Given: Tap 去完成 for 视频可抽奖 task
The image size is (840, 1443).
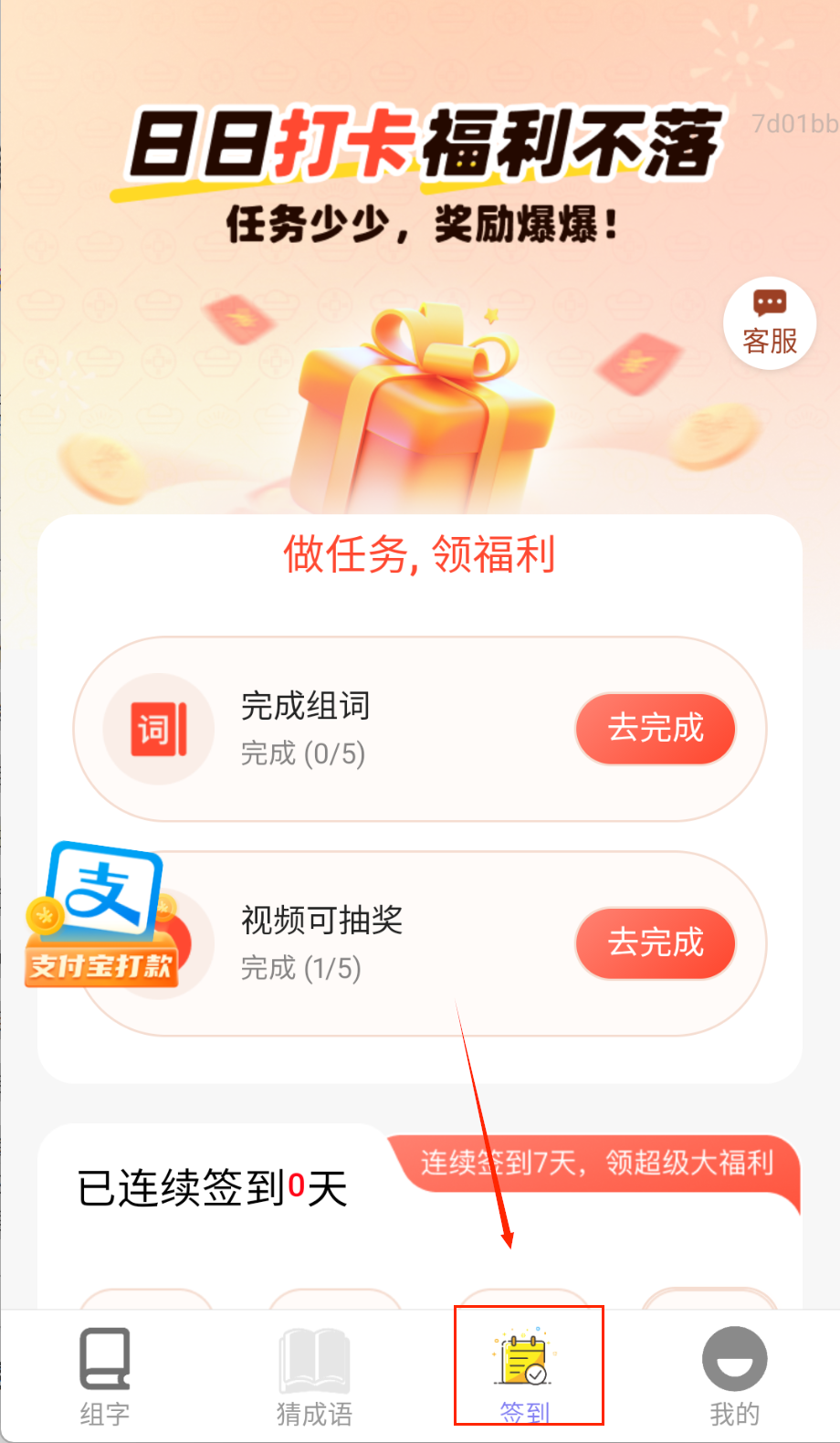Looking at the screenshot, I should [x=656, y=943].
